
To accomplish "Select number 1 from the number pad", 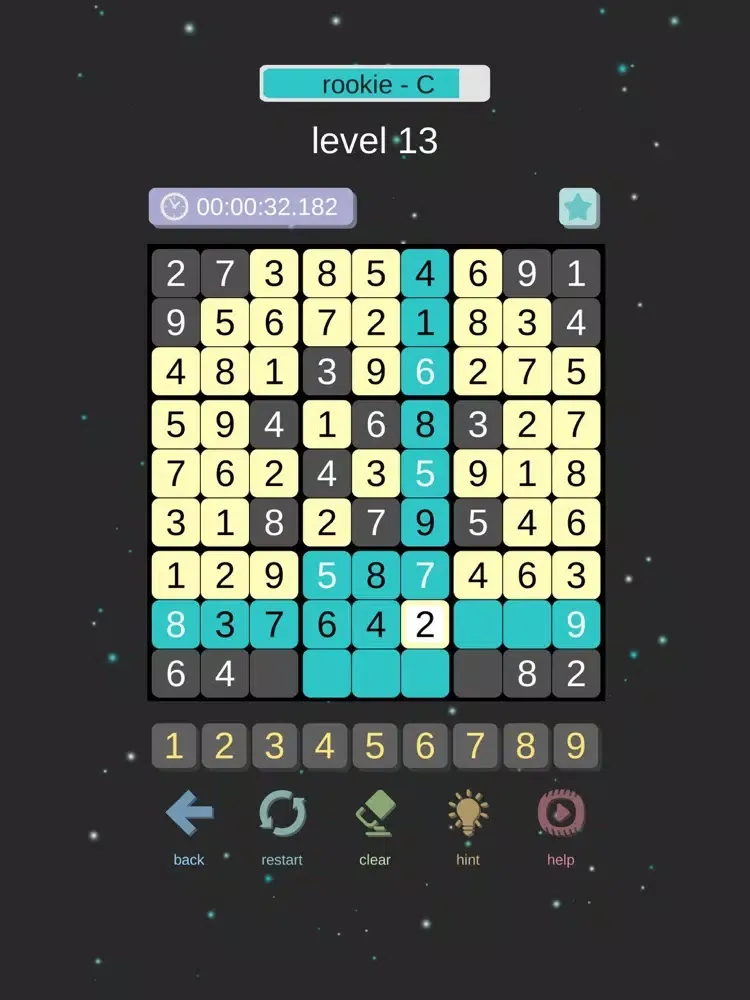I will click(174, 745).
